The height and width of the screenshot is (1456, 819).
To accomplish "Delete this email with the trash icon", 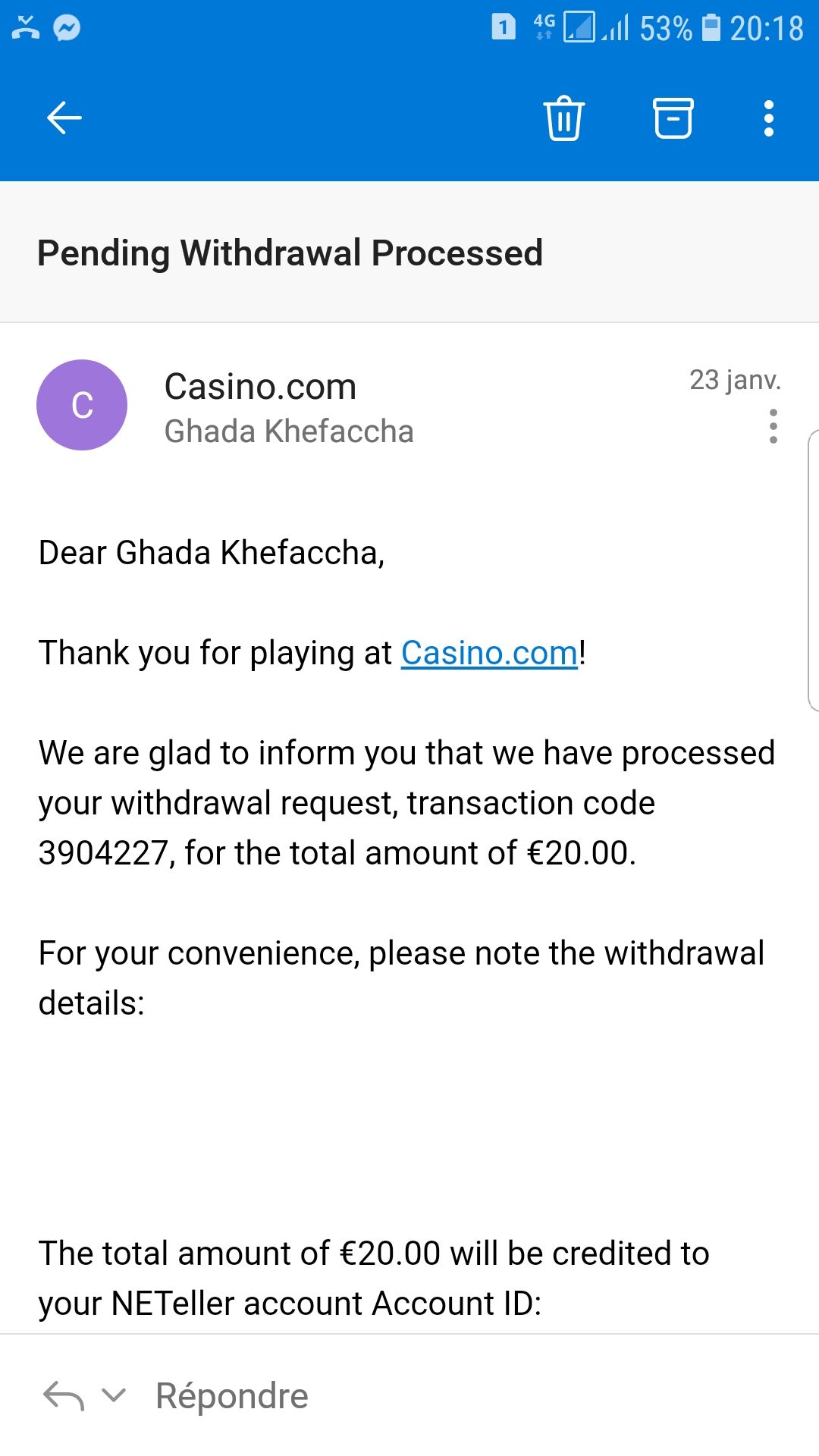I will point(564,118).
